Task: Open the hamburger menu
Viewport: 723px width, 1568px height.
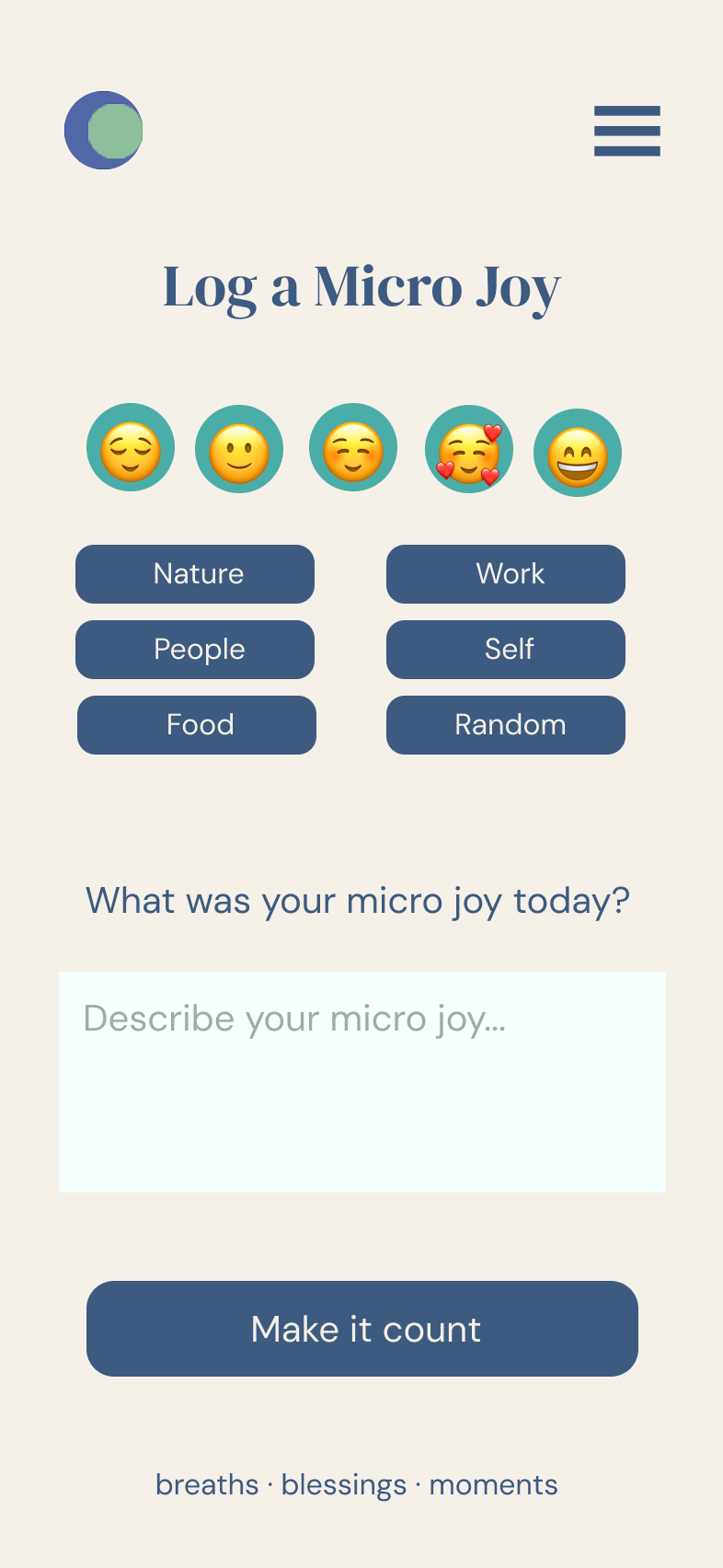Action: 627,131
